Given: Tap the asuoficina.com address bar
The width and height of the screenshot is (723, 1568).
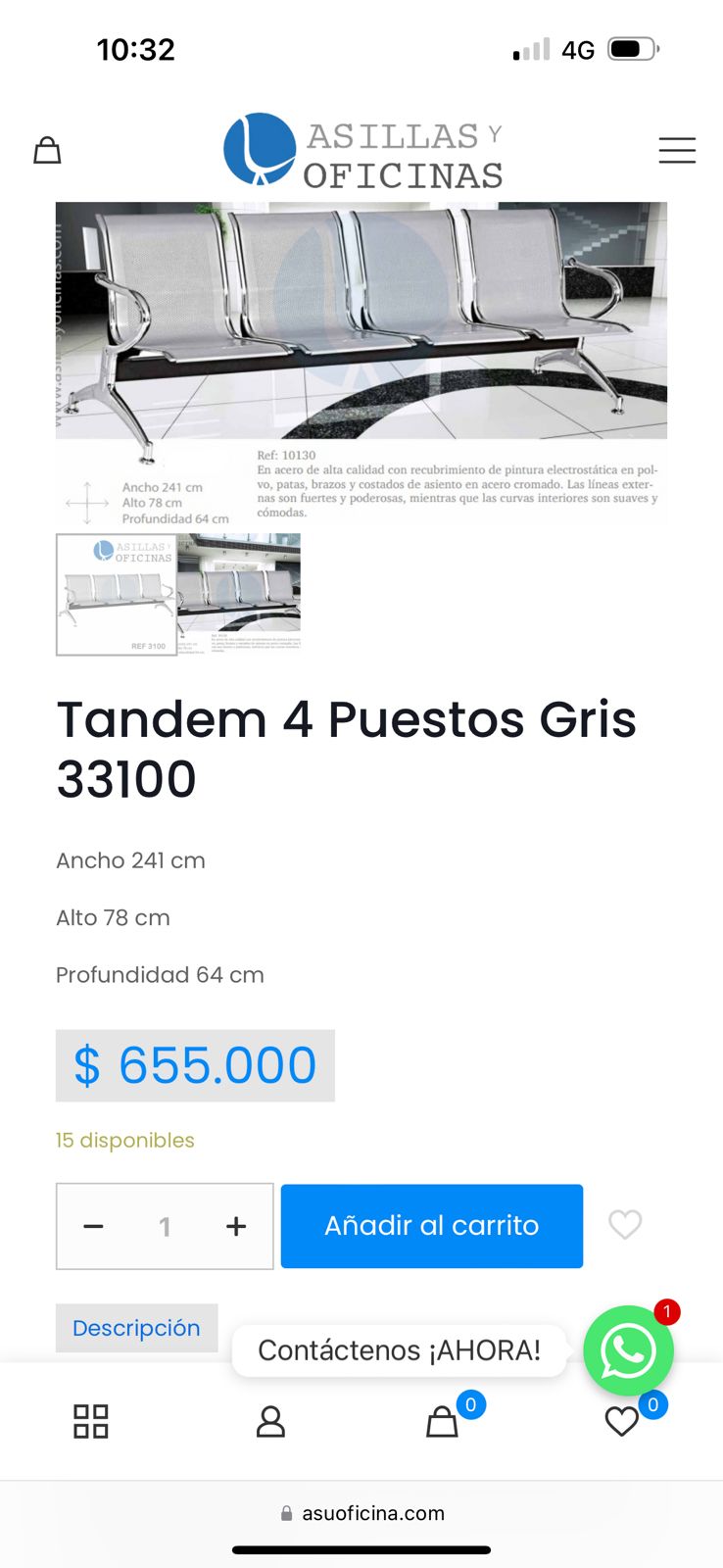Looking at the screenshot, I should pos(362,1513).
